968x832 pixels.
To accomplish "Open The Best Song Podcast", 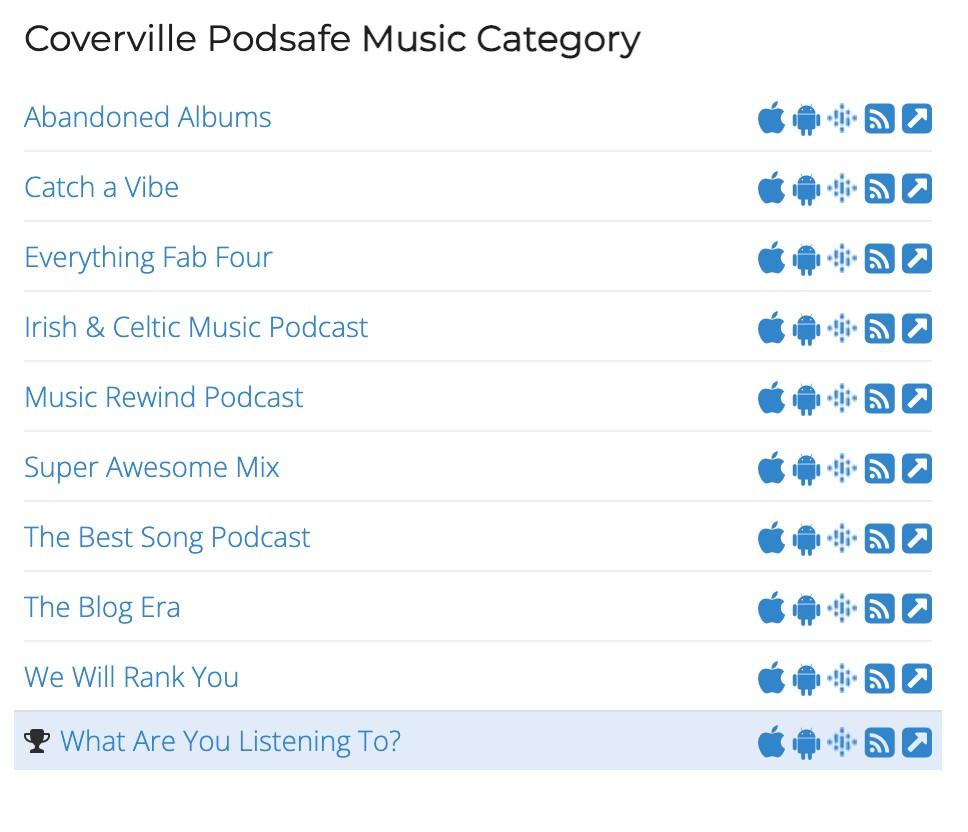I will click(x=167, y=537).
